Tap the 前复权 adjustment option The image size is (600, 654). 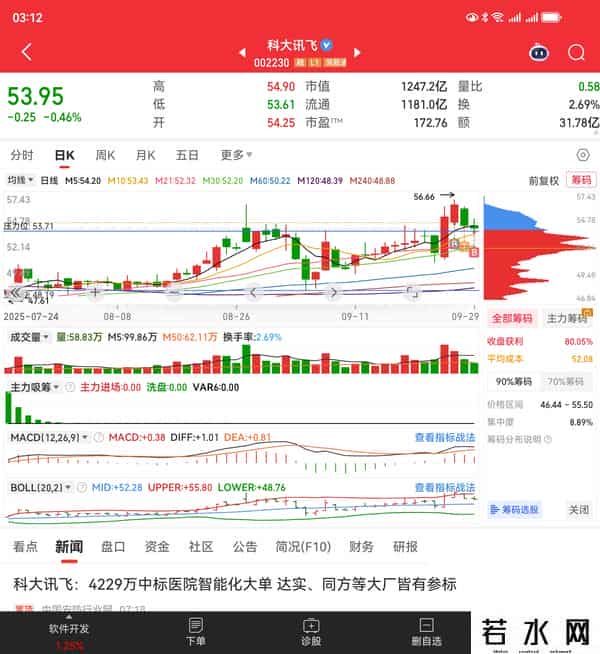(x=544, y=181)
